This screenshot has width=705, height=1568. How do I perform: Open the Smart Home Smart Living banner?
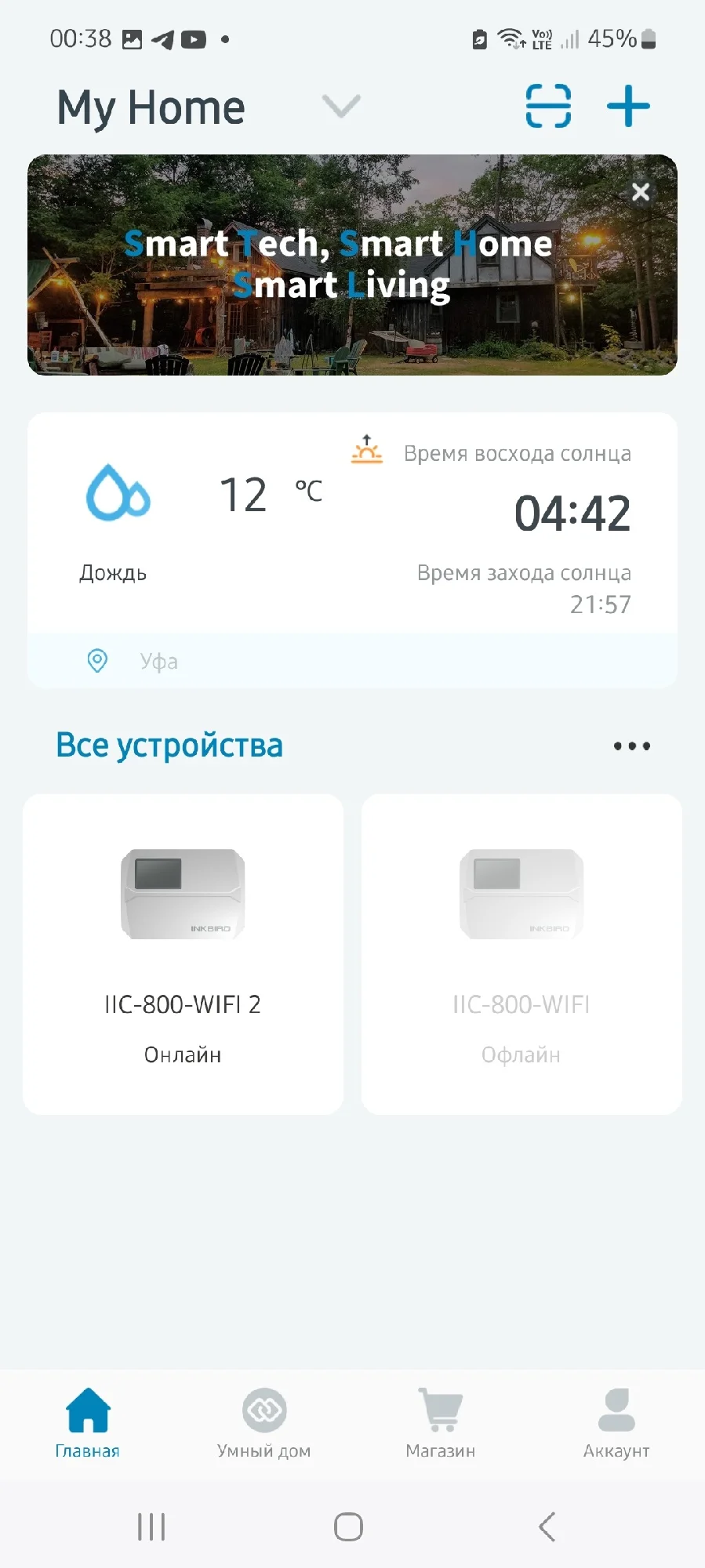352,265
